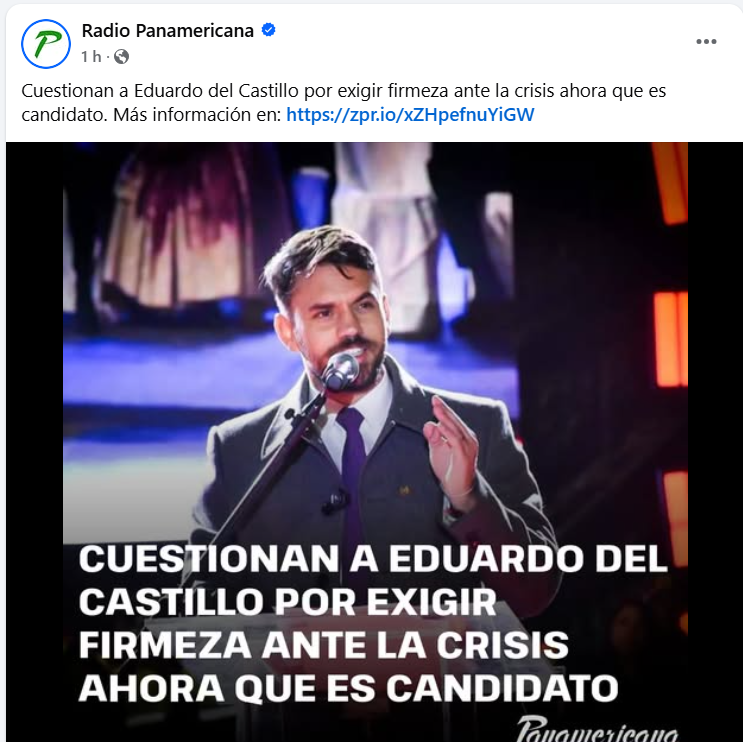Follow the zpr.io link in the post
The width and height of the screenshot is (743, 742).
click(410, 114)
